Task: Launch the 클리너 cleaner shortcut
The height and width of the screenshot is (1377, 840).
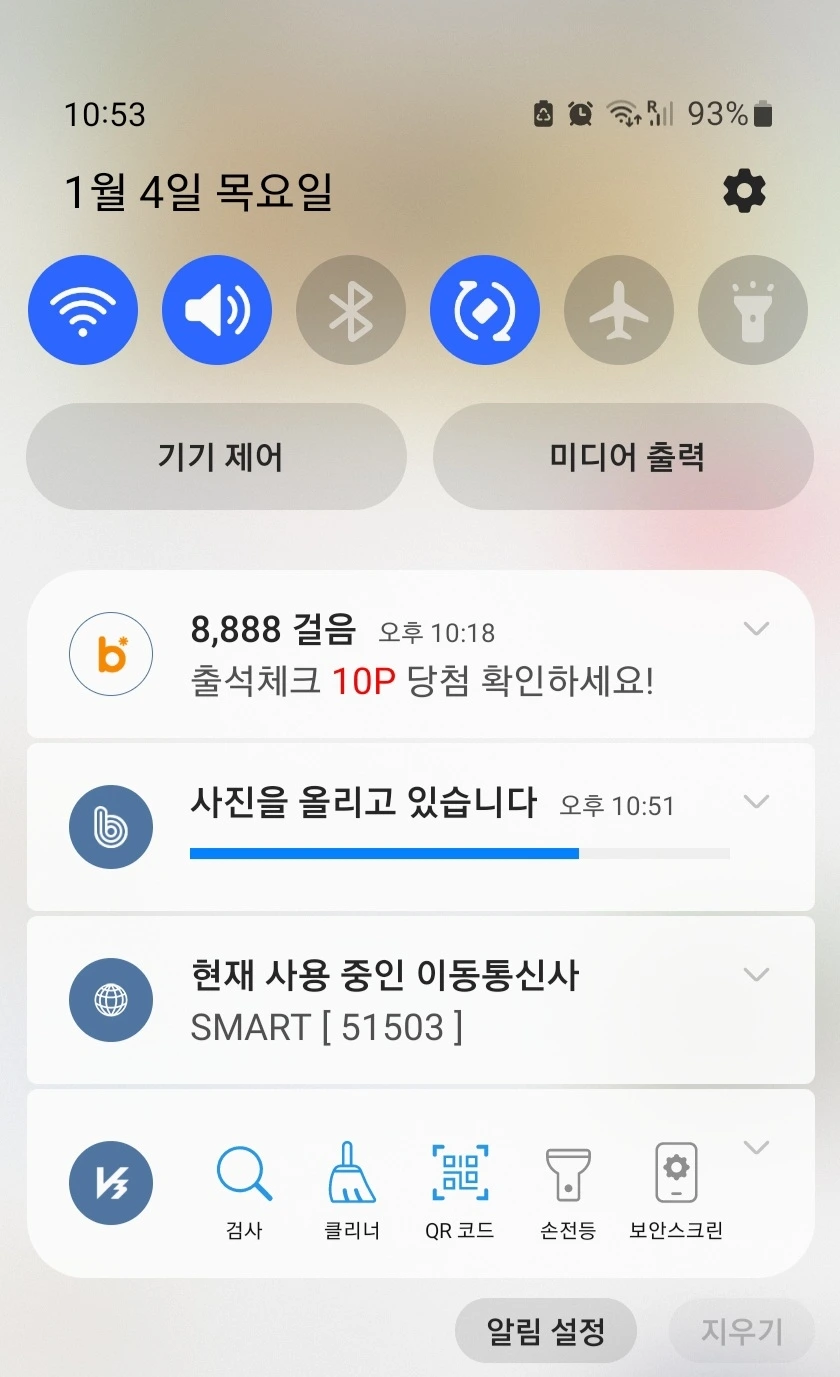Action: click(x=352, y=1192)
